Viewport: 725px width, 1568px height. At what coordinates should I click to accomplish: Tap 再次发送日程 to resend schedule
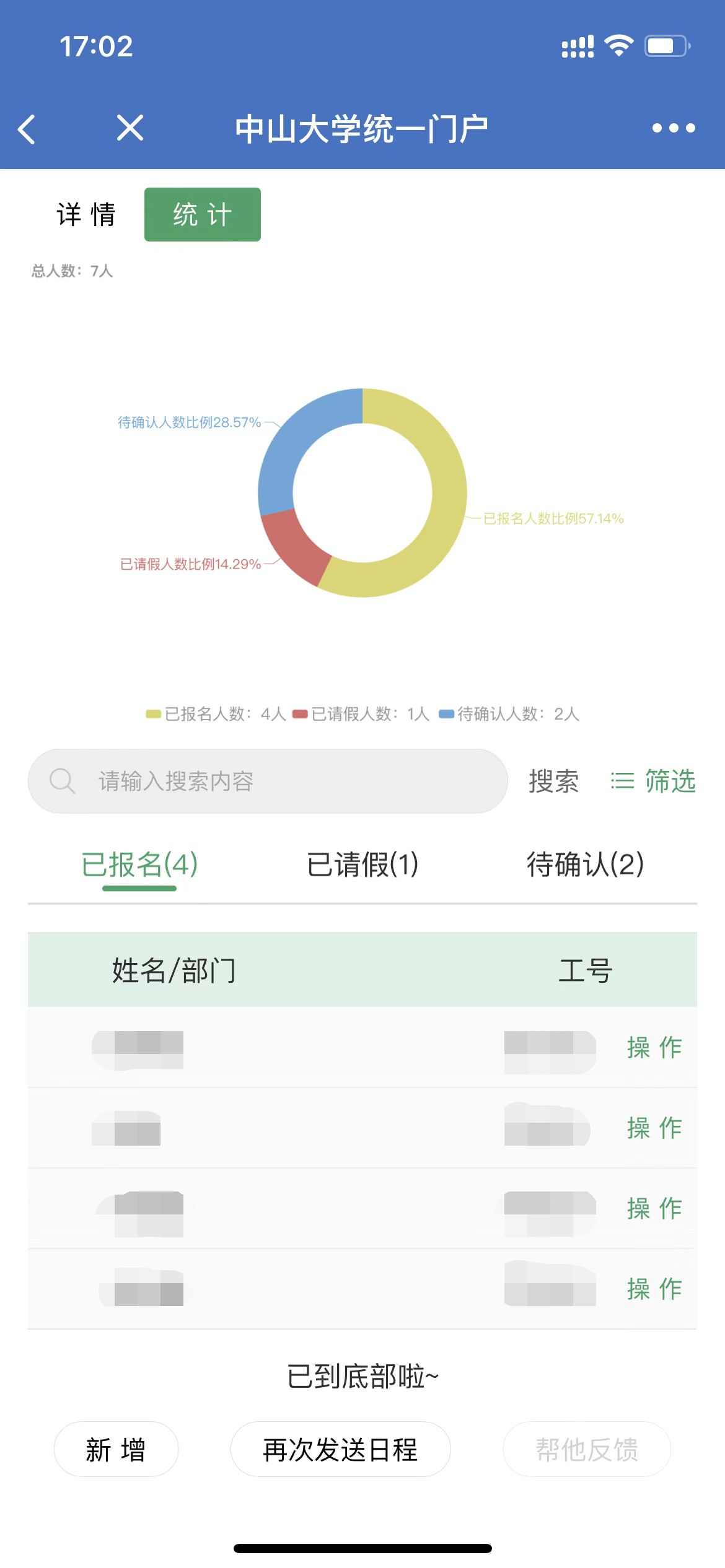click(340, 1449)
